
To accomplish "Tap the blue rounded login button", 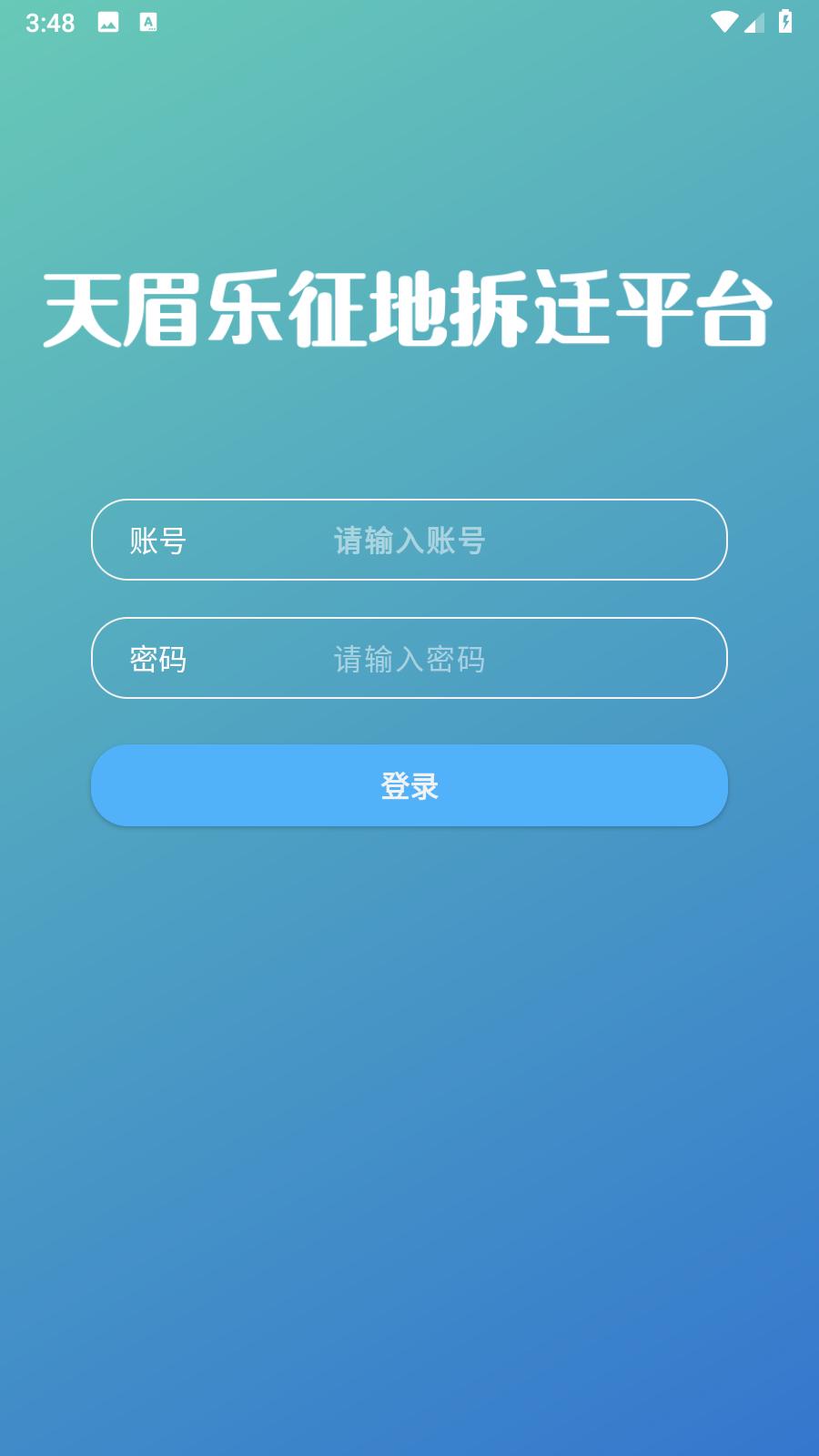I will click(409, 785).
